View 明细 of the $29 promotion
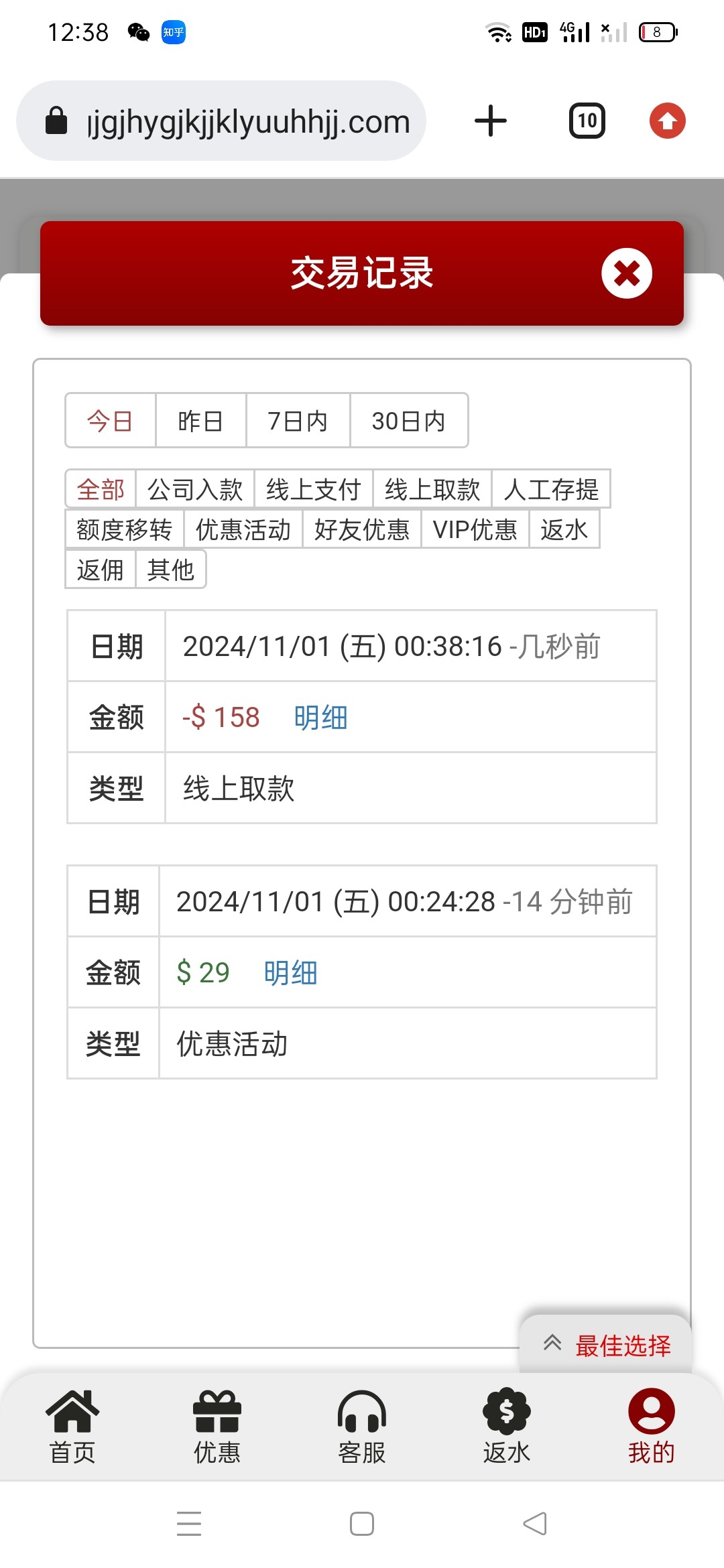The width and height of the screenshot is (724, 1568). pyautogui.click(x=290, y=973)
